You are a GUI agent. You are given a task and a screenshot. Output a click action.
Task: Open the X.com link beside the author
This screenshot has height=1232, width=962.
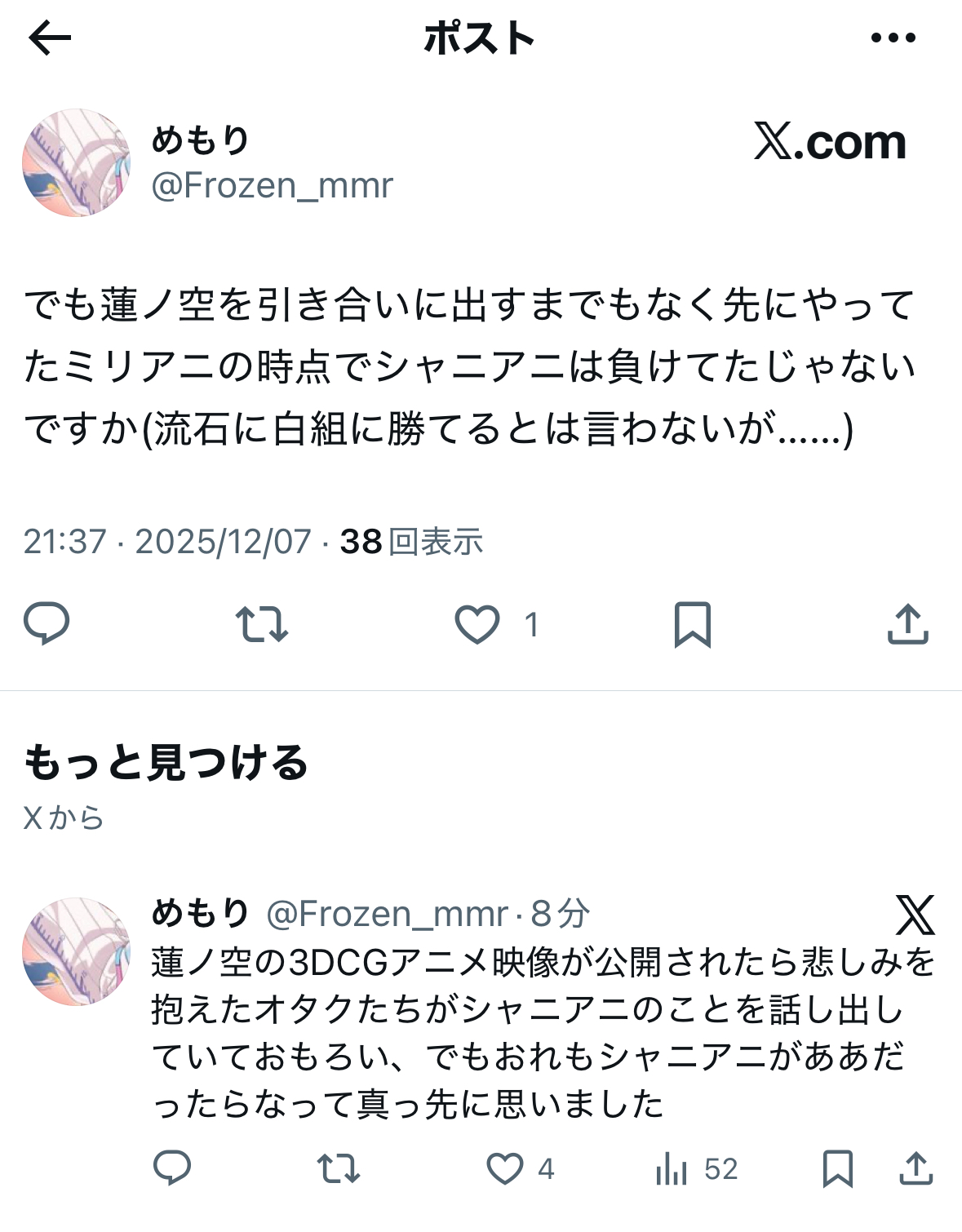[830, 143]
